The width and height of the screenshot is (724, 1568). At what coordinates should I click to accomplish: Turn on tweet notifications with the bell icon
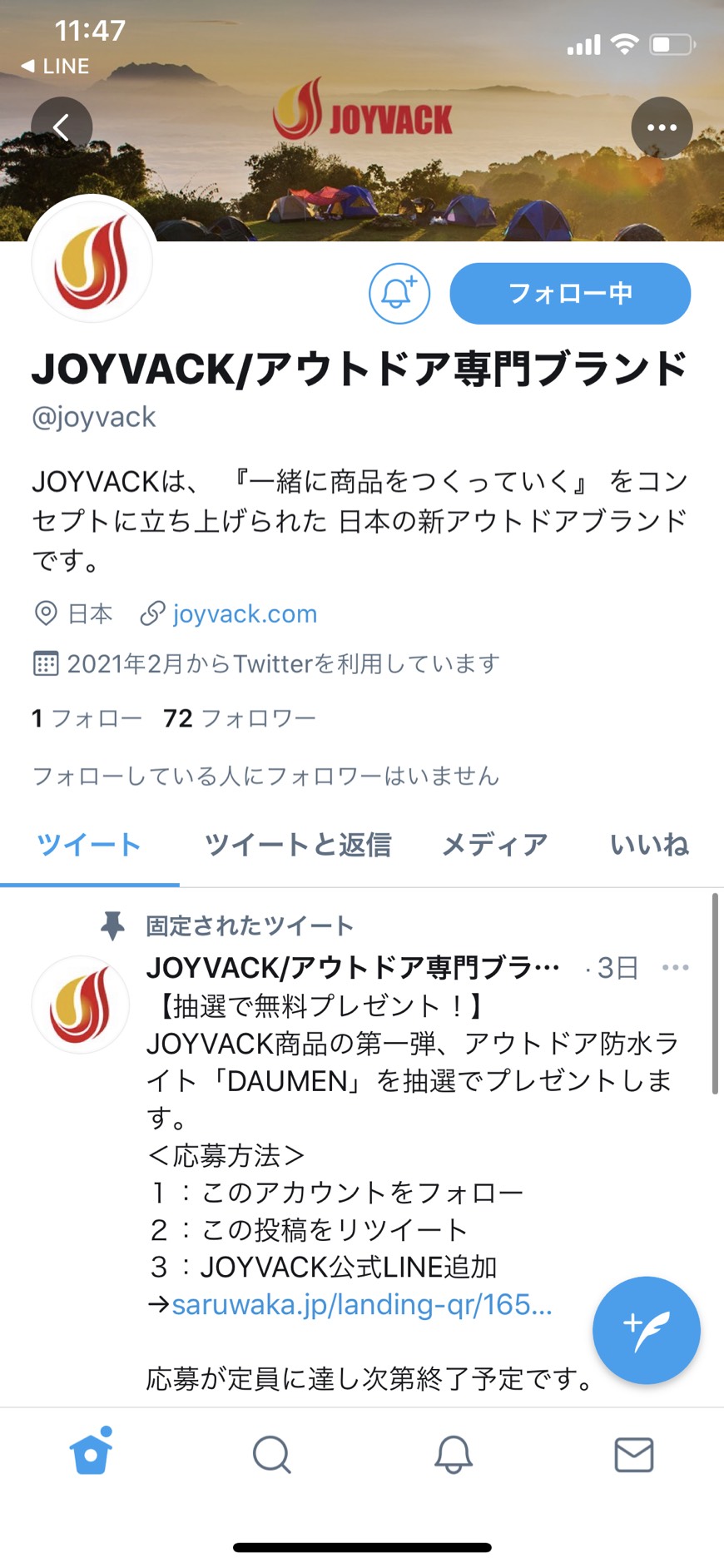(x=399, y=293)
